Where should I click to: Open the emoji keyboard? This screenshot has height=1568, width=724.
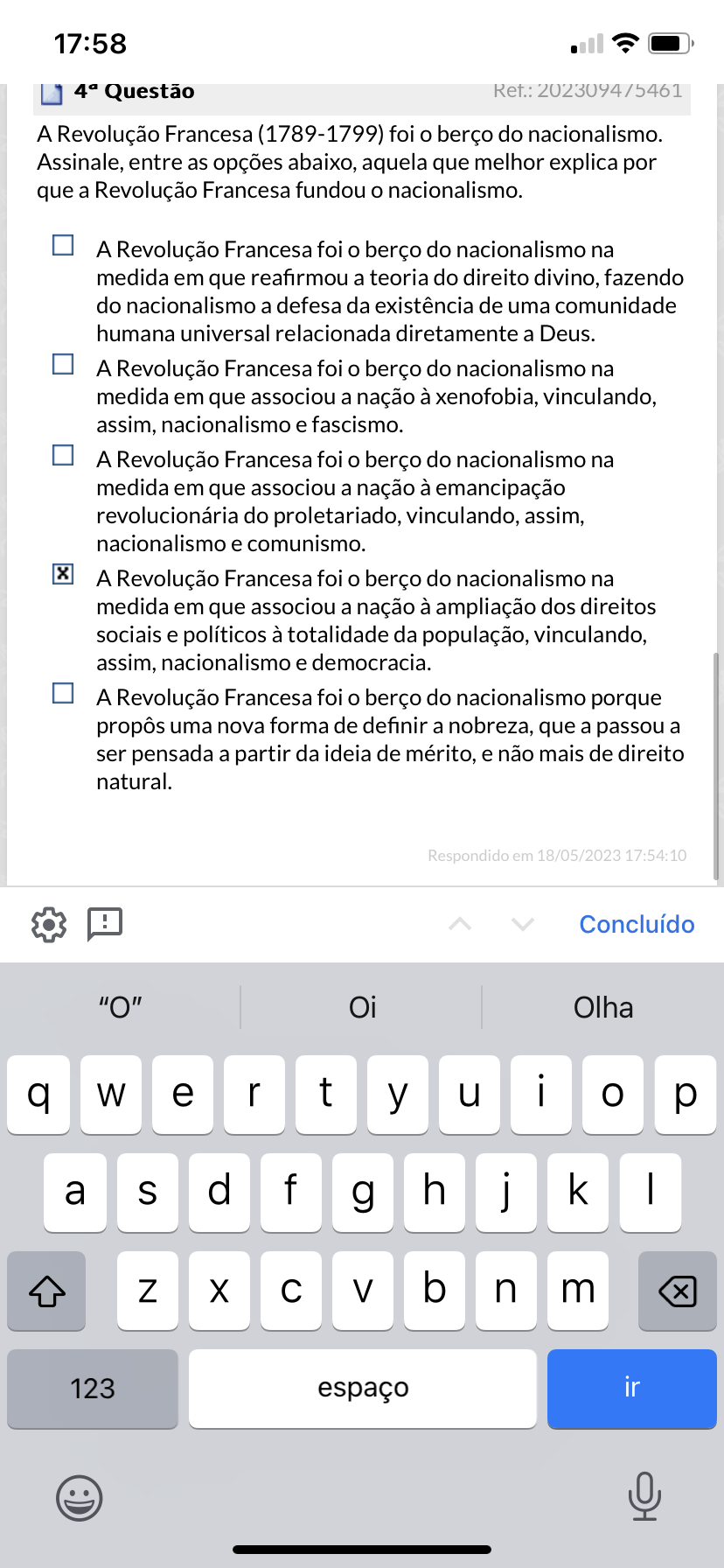79,1497
